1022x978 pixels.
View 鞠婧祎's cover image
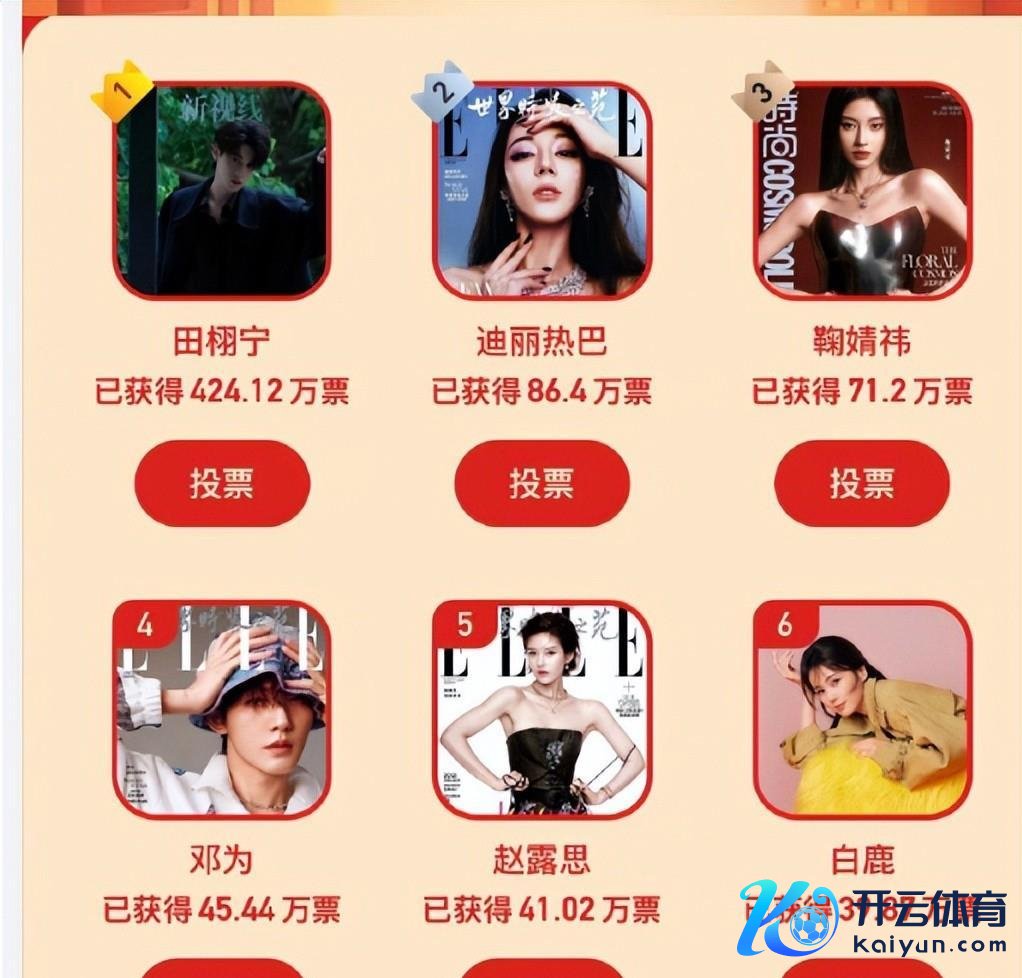pos(861,190)
